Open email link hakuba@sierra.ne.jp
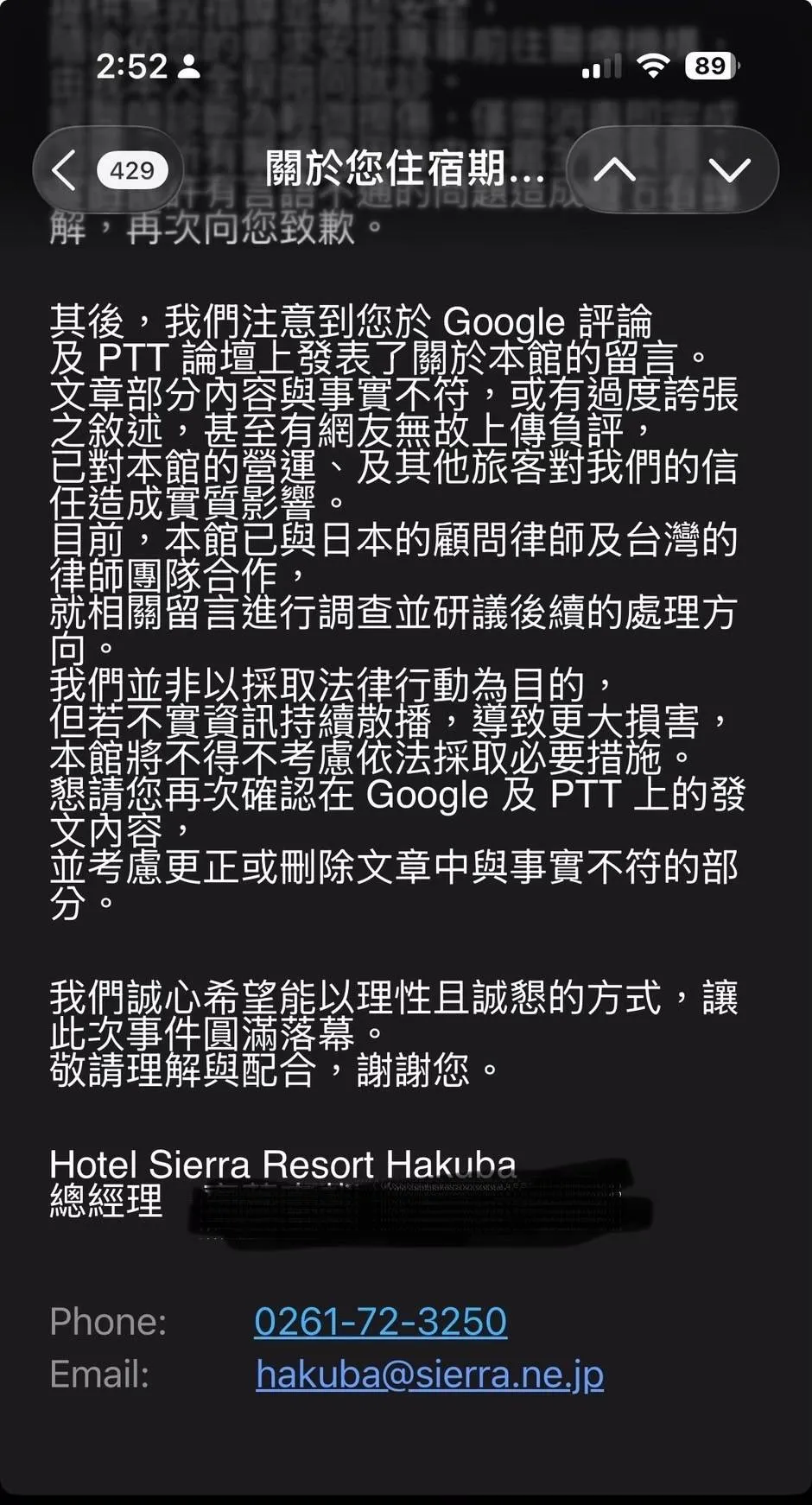 point(429,1374)
